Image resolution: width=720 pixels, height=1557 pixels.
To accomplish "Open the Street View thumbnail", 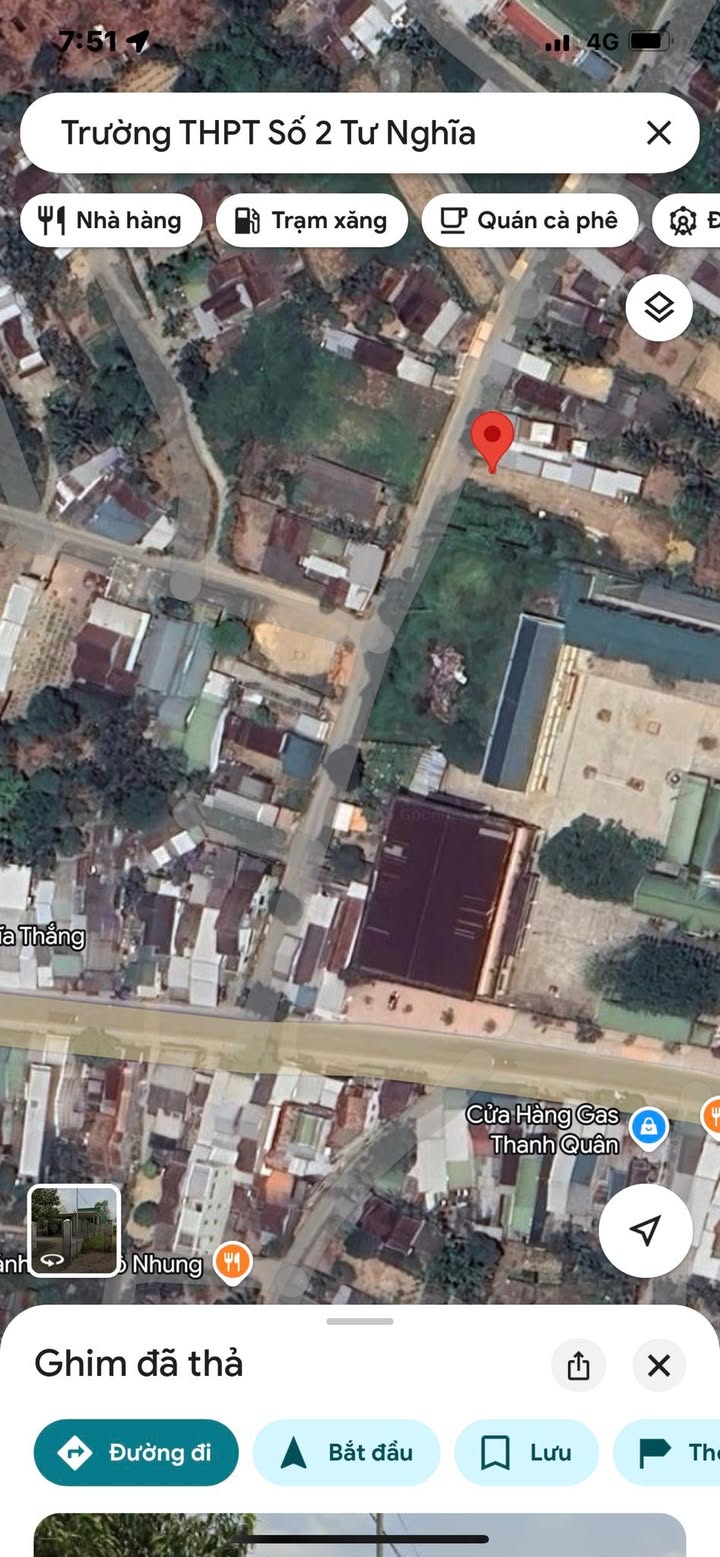I will pyautogui.click(x=74, y=1230).
